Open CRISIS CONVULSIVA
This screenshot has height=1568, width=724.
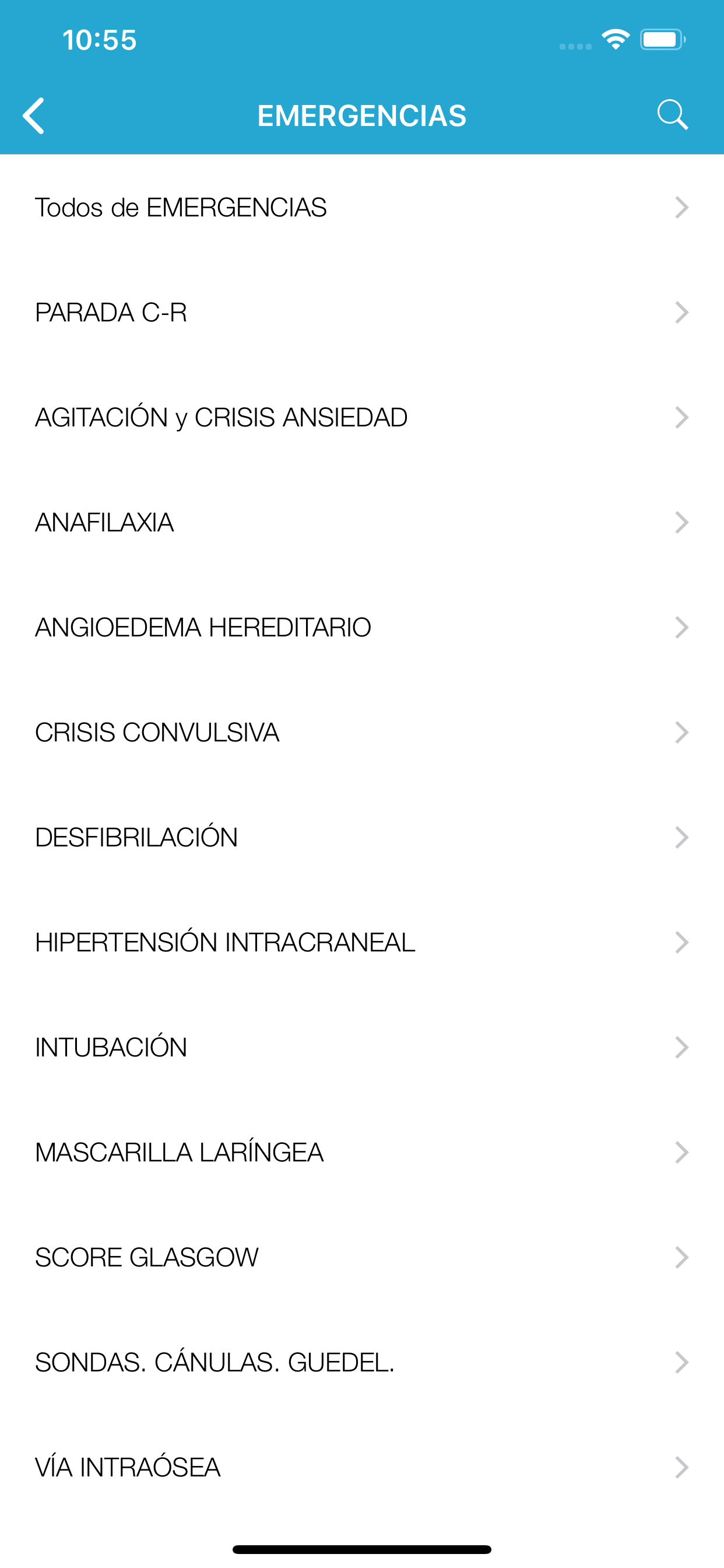[362, 732]
